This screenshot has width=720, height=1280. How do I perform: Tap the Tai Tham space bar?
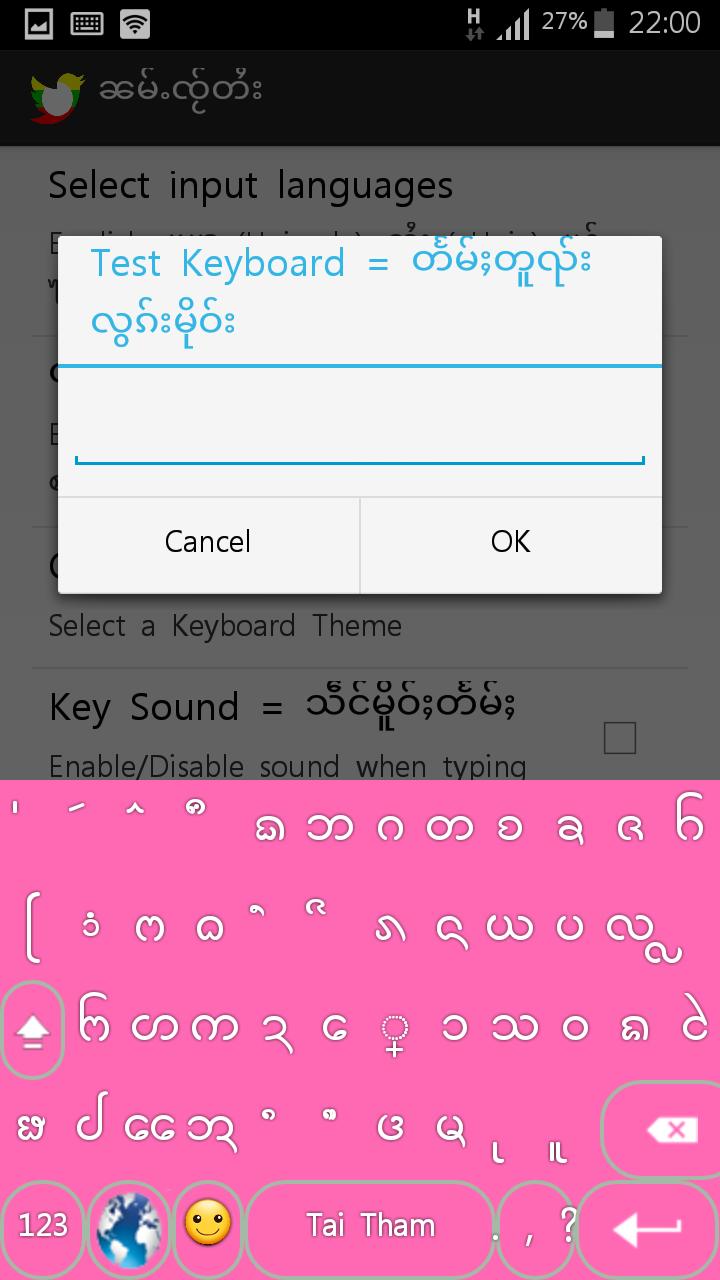click(370, 1226)
